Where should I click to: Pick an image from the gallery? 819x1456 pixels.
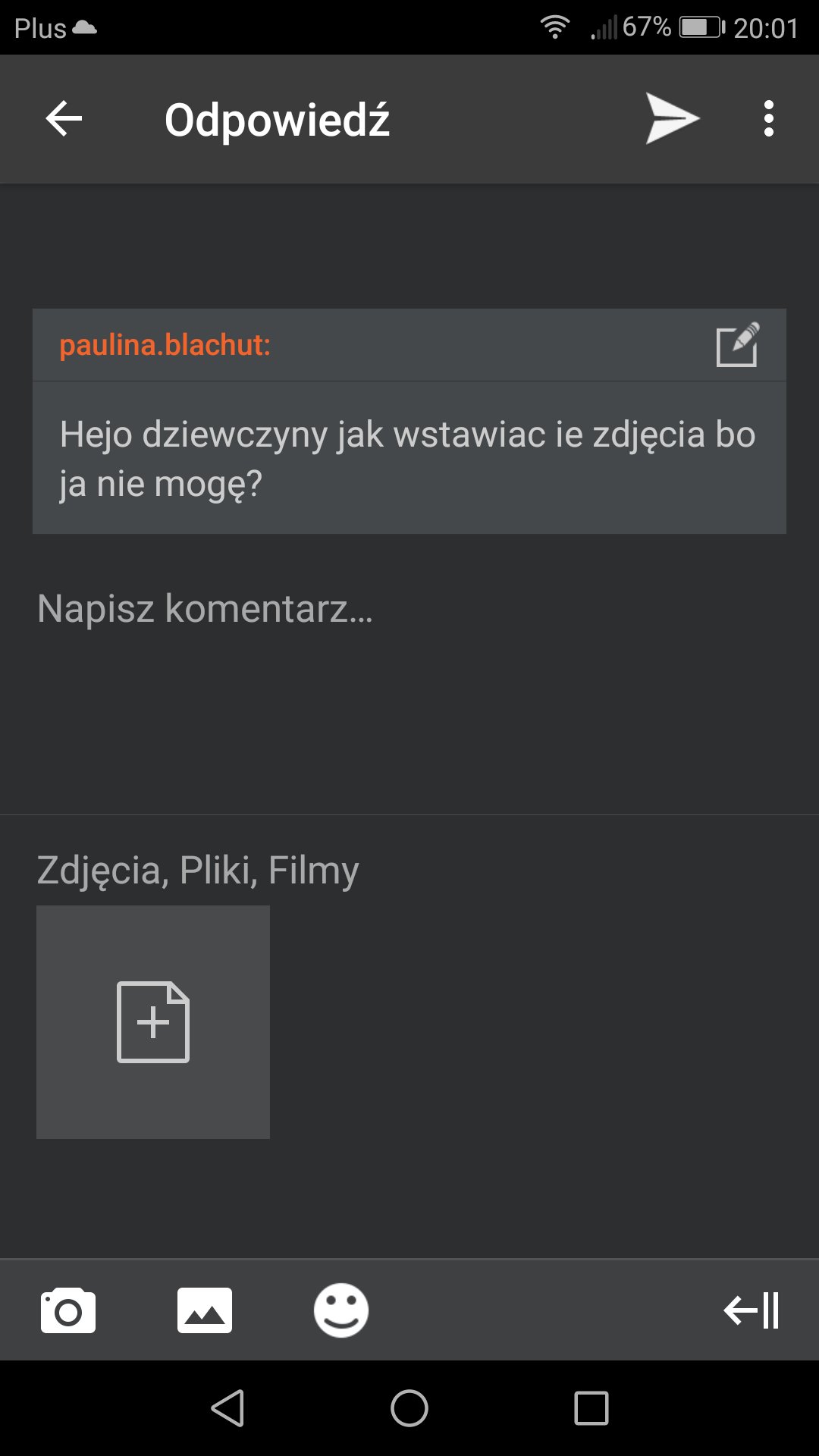pyautogui.click(x=205, y=1310)
